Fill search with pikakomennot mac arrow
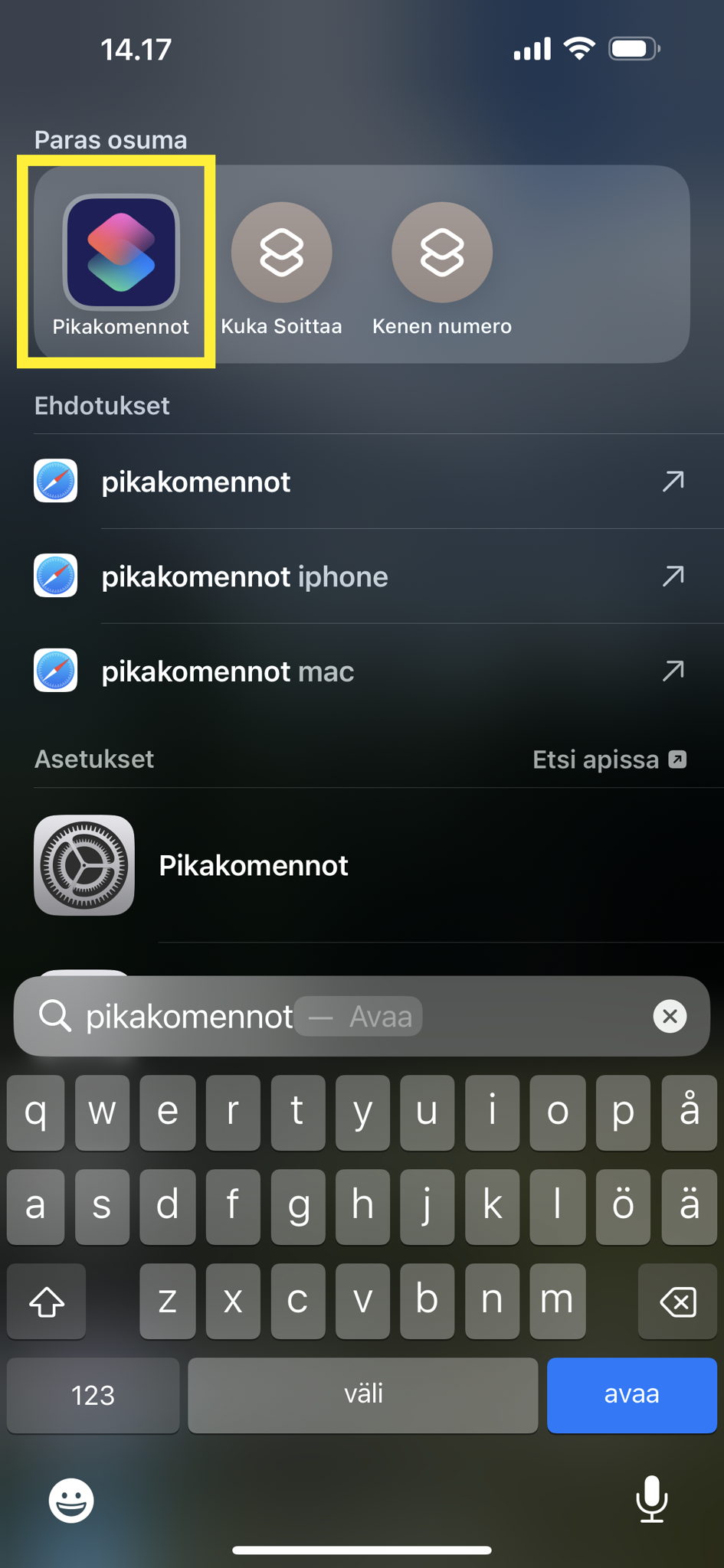Screen dimensions: 724x1568 [x=673, y=671]
